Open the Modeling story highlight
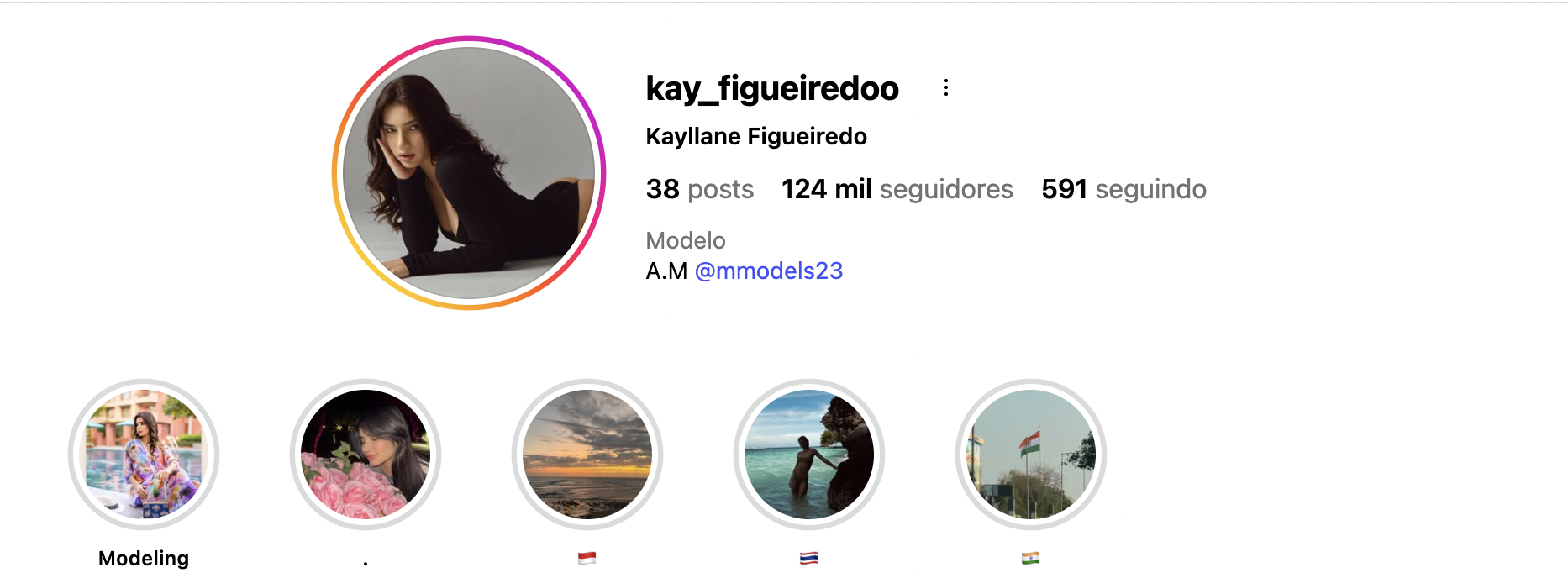1568x578 pixels. click(x=144, y=455)
